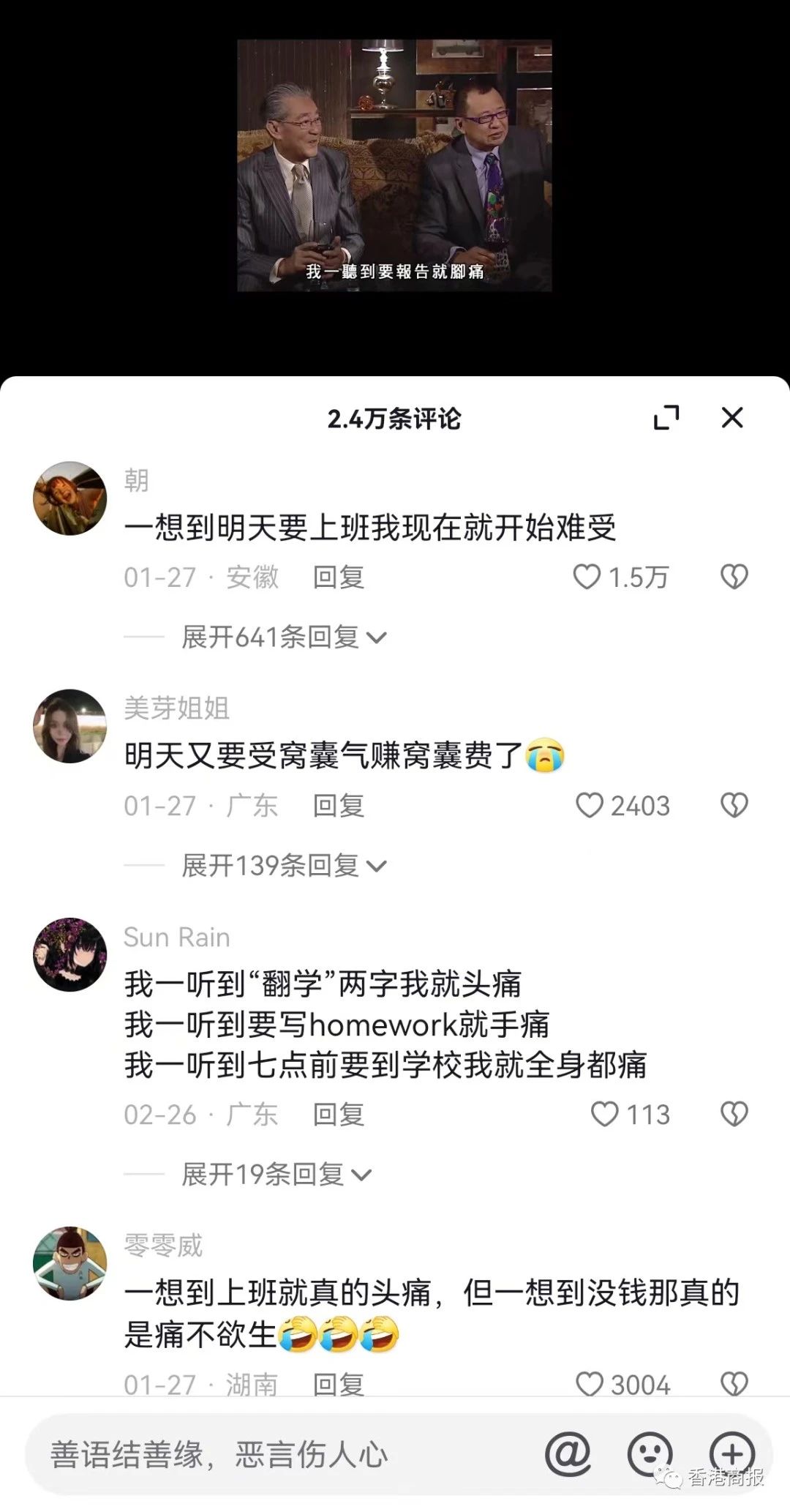Click the heart icon showing 113 likes

point(606,1115)
